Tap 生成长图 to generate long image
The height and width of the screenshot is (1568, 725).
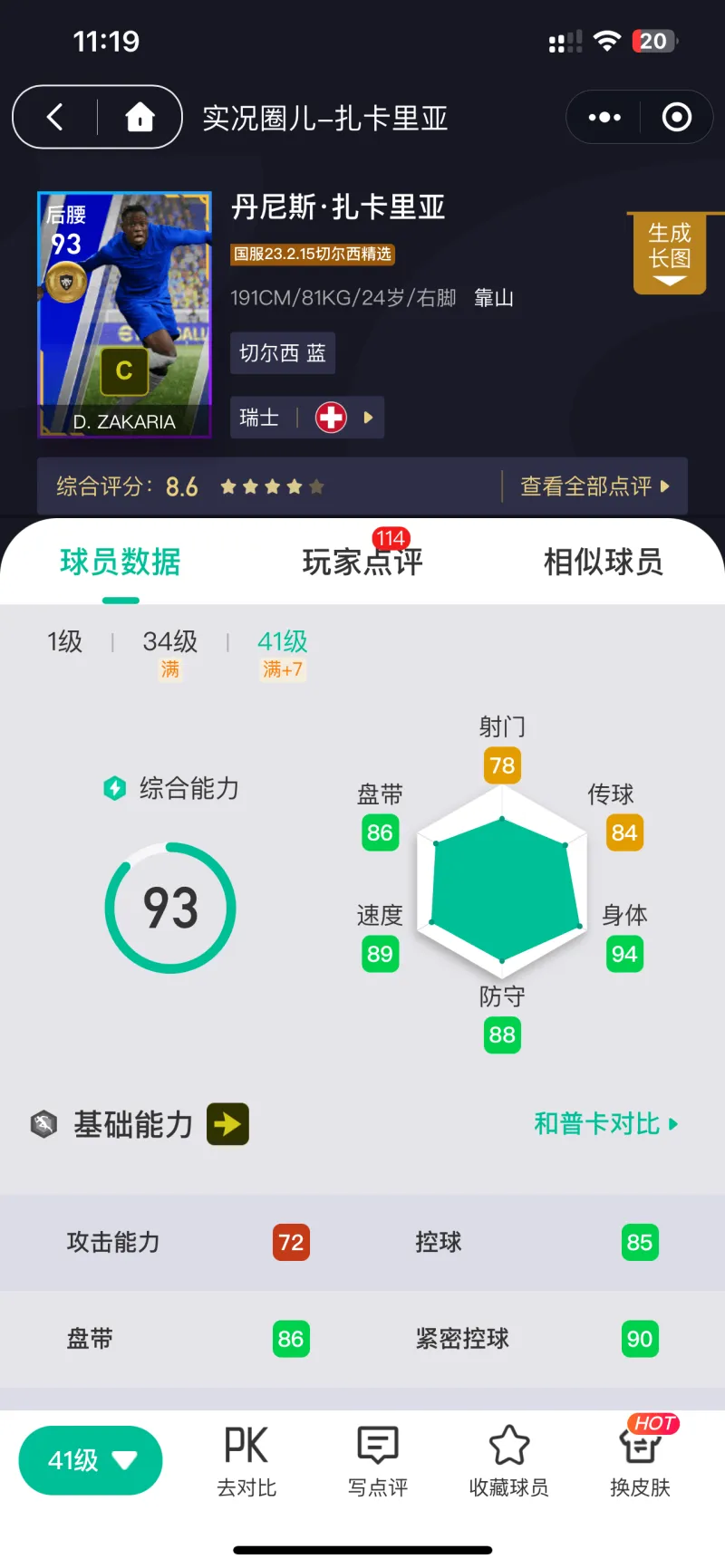pos(670,253)
